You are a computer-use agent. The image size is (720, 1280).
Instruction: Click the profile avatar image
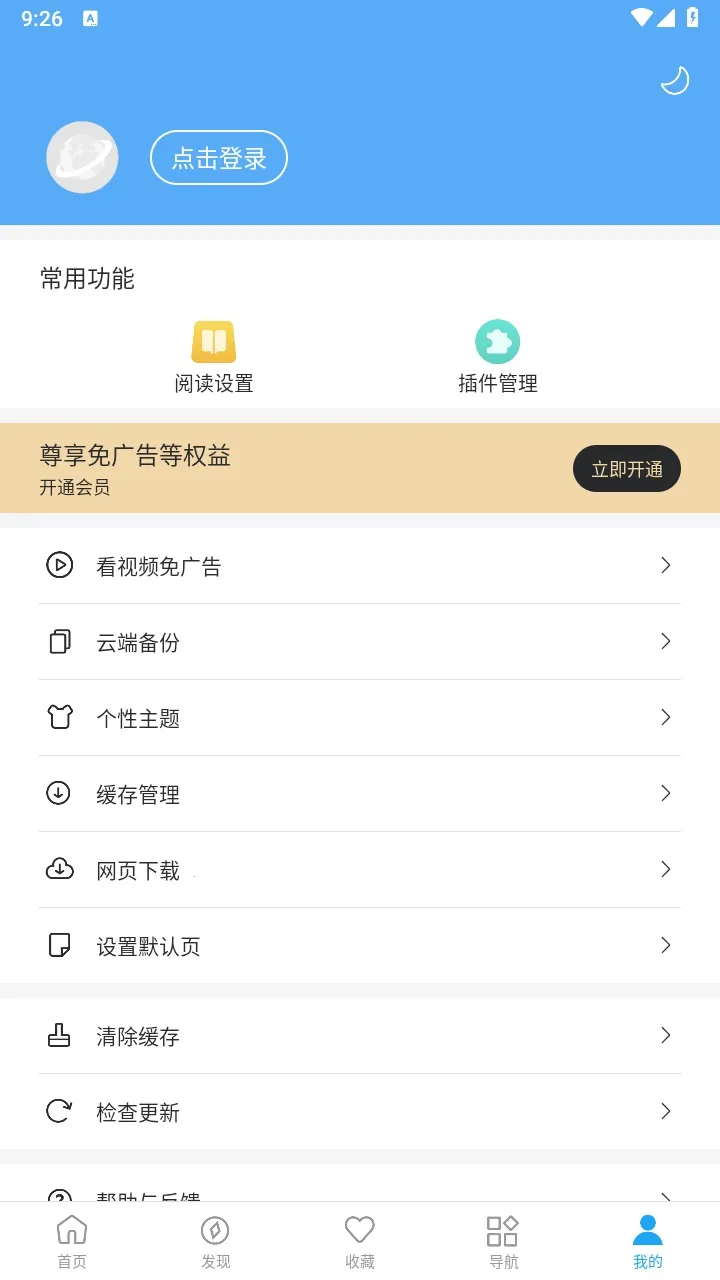coord(82,157)
